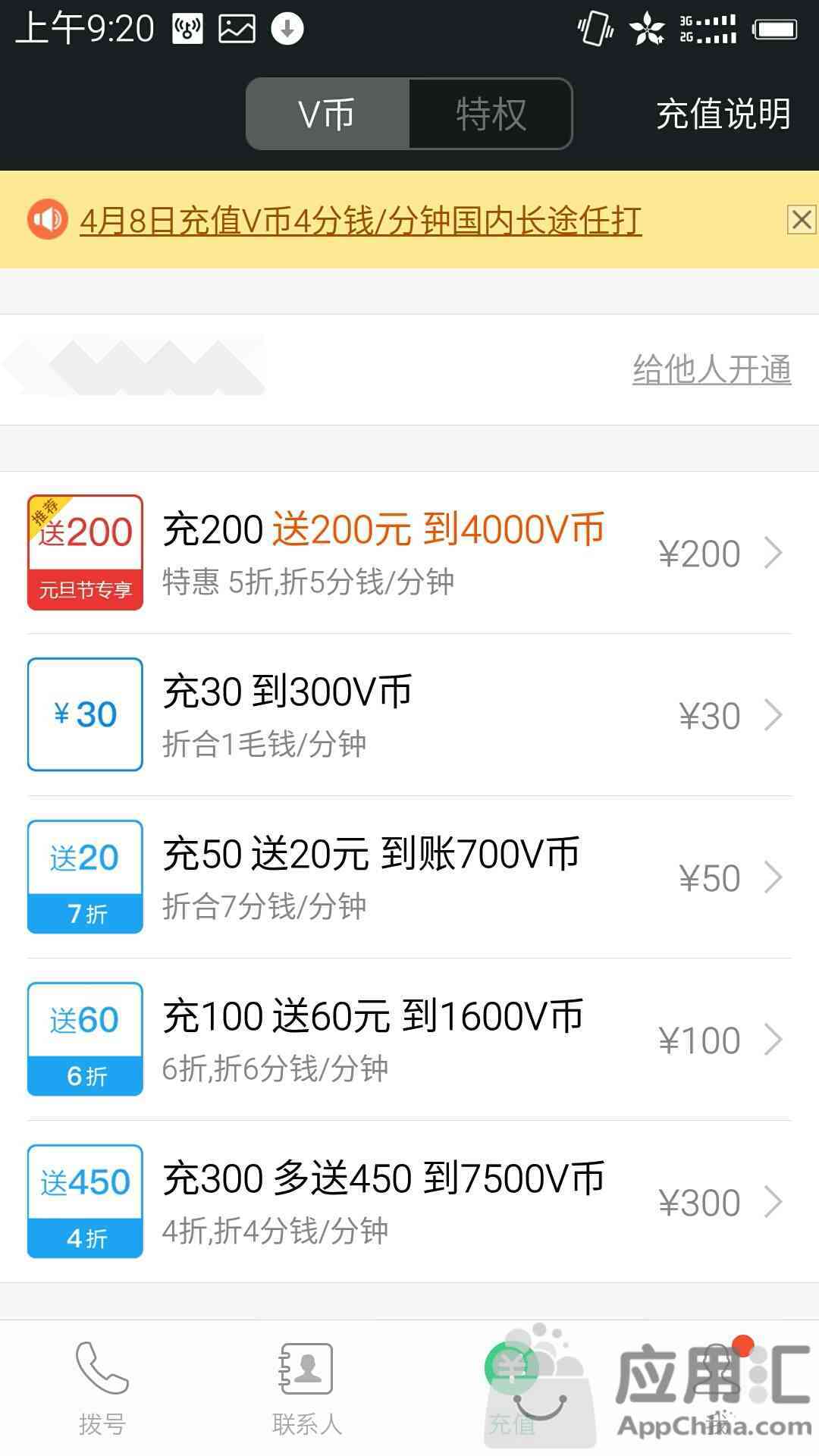Open the 4月8日充值V币 promotion link
This screenshot has width=819, height=1456.
(x=361, y=221)
